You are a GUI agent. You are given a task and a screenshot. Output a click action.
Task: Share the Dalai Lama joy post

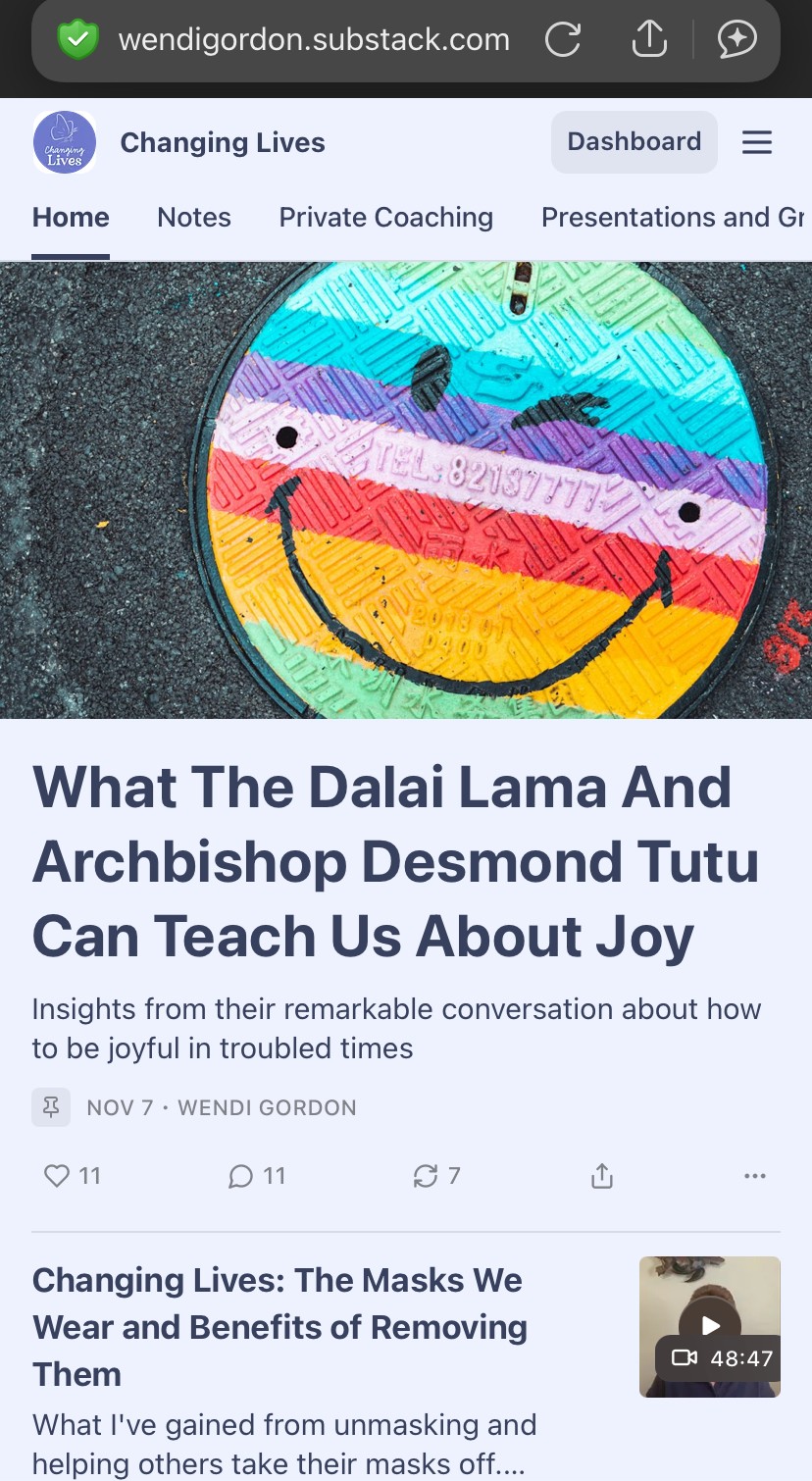coord(602,1176)
